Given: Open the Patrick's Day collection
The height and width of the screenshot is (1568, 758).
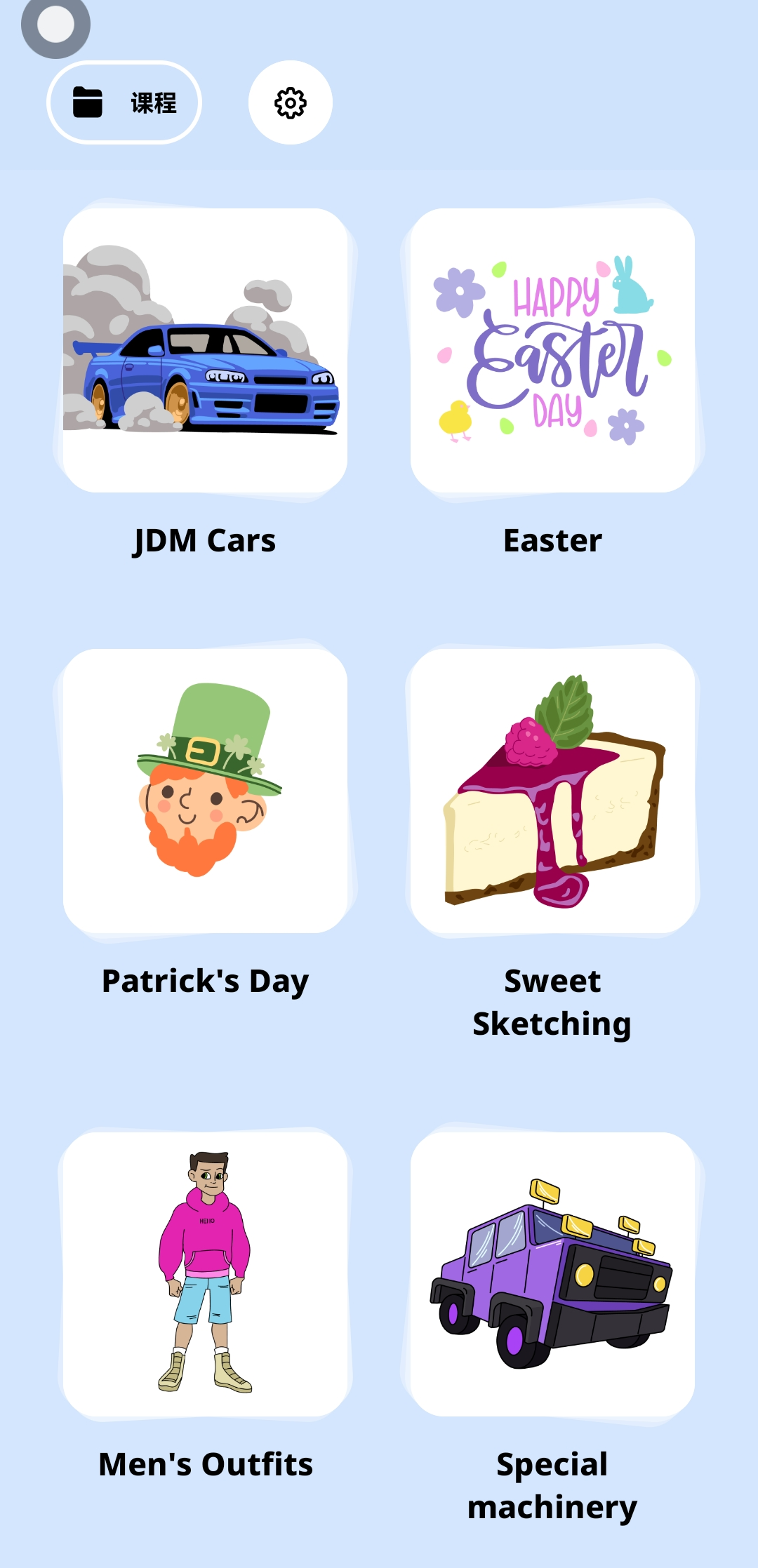Looking at the screenshot, I should click(205, 791).
